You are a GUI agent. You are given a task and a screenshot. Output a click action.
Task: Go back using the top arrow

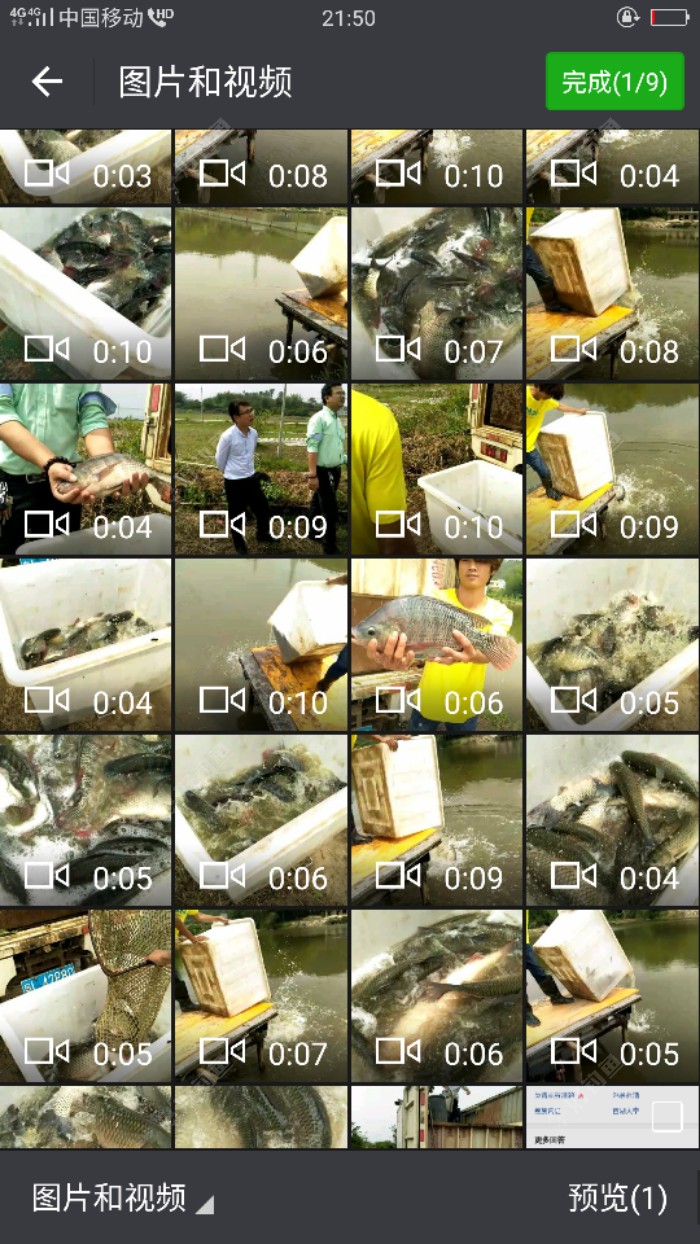47,82
